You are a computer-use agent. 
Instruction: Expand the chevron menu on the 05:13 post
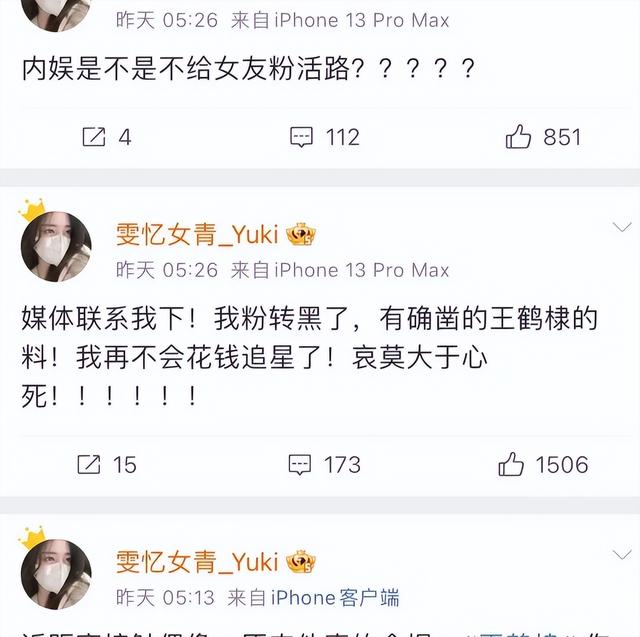tap(620, 553)
